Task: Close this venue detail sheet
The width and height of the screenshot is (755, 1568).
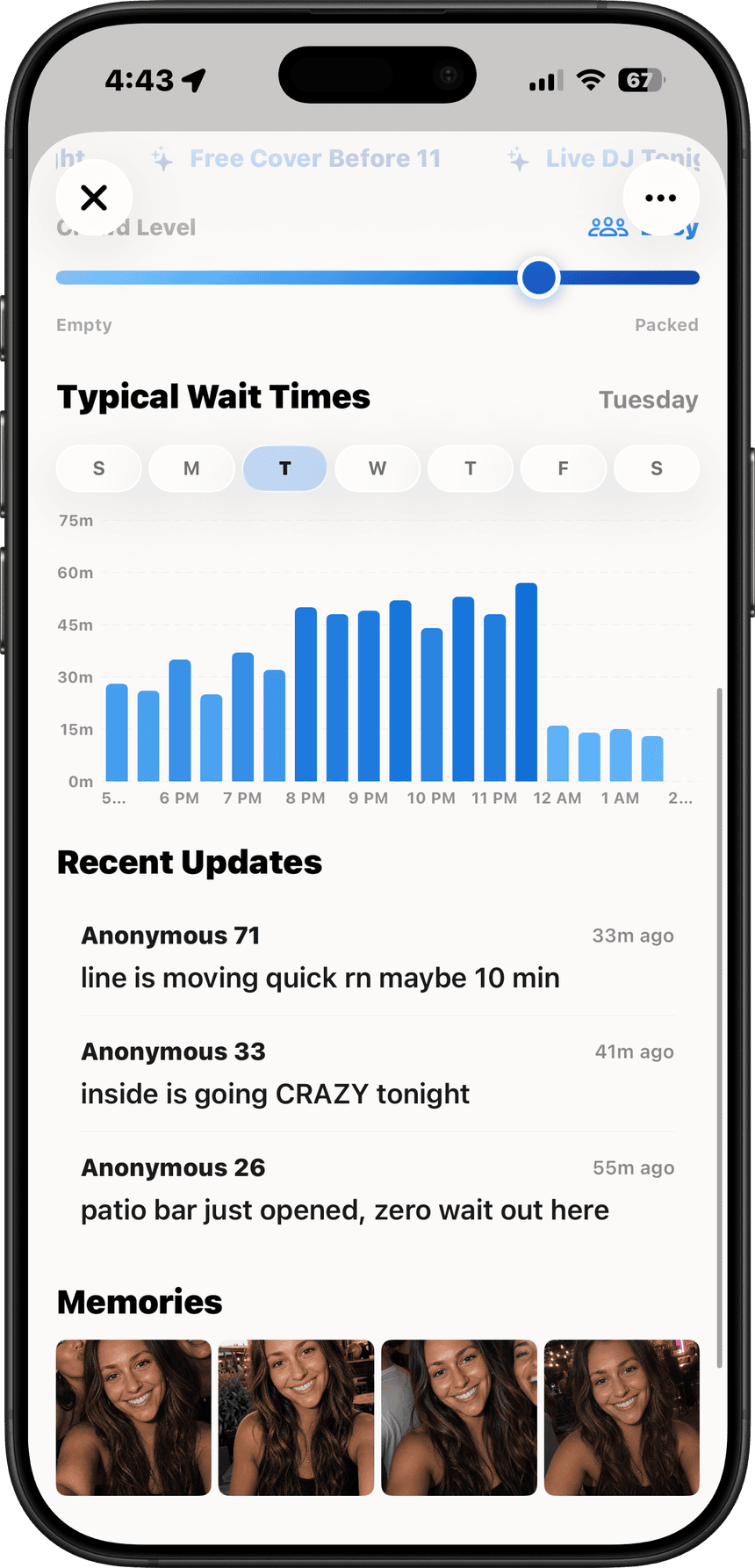Action: pos(94,198)
